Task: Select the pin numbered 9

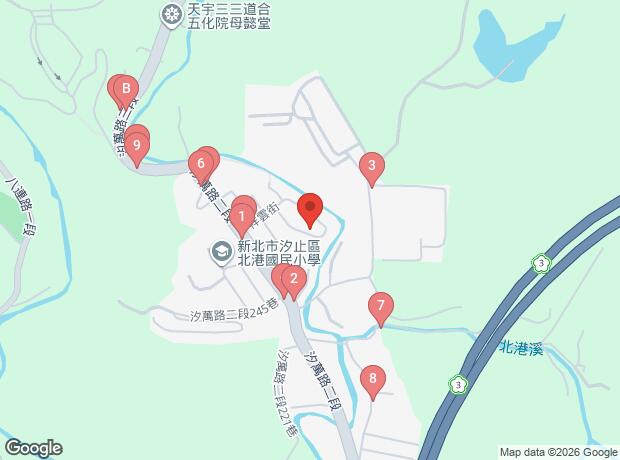Action: coord(137,145)
